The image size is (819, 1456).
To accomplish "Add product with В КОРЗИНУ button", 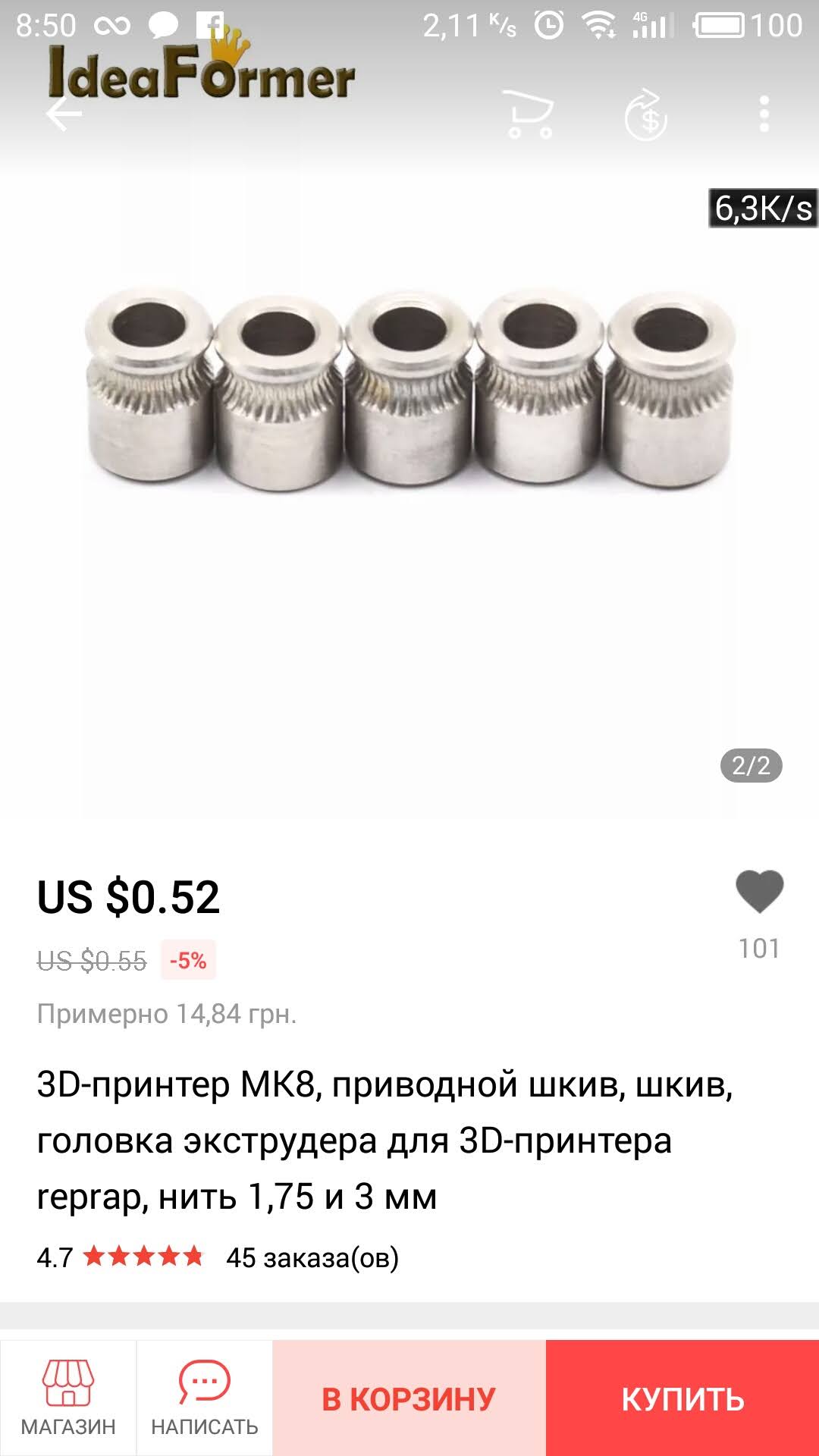I will tap(409, 1398).
